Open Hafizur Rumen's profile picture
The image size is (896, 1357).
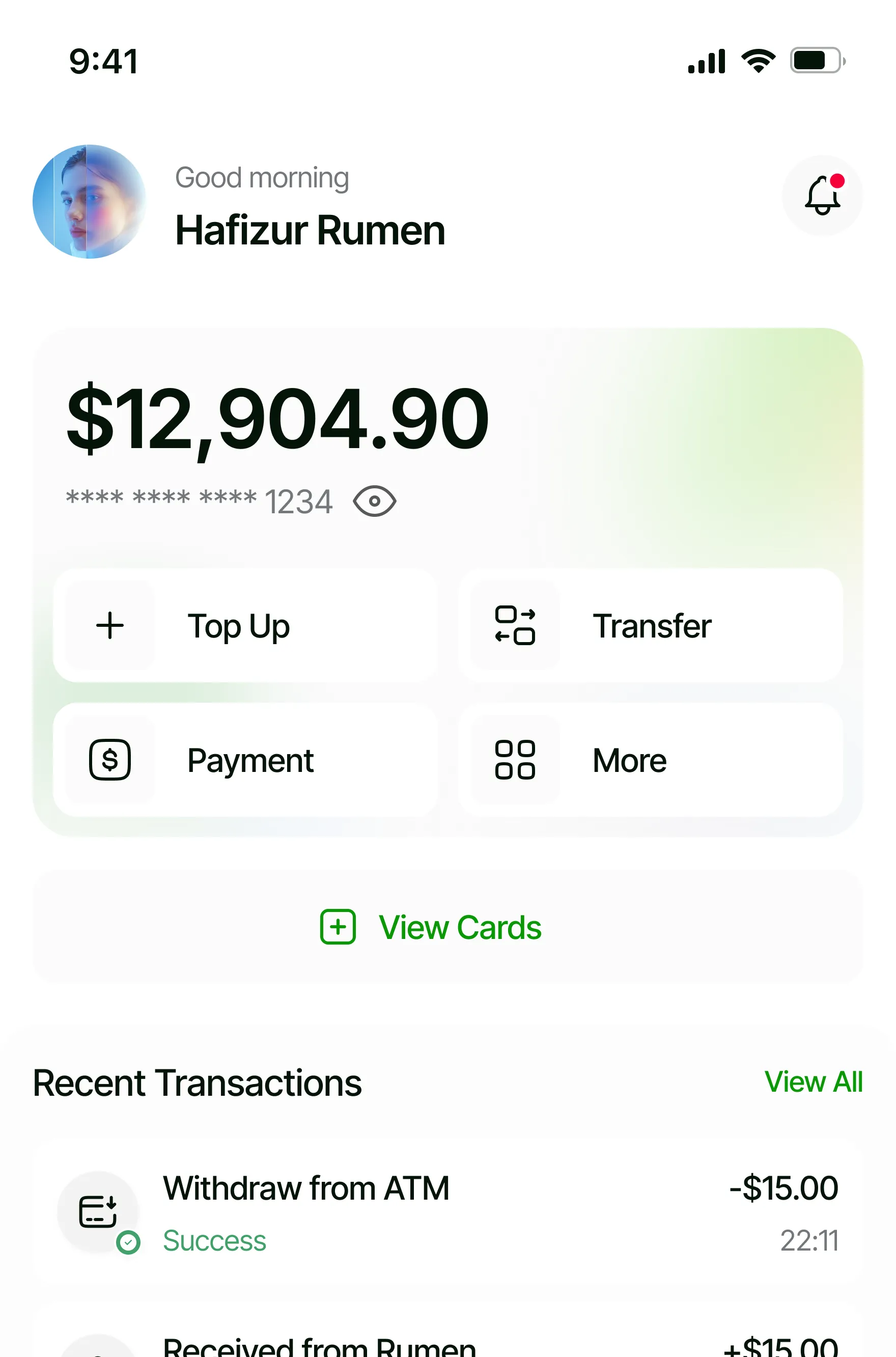[x=89, y=202]
